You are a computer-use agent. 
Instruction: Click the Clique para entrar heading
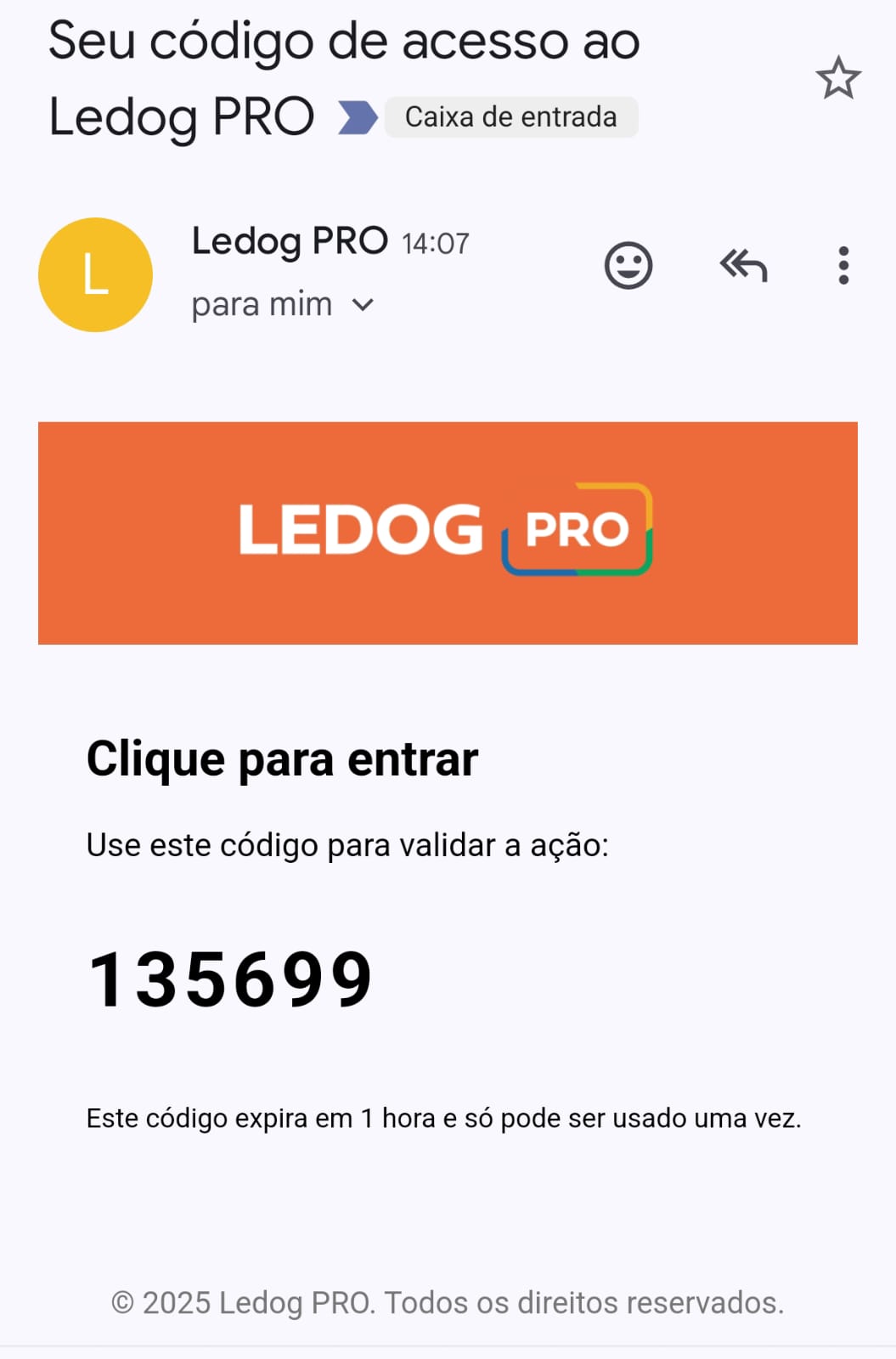pos(281,758)
